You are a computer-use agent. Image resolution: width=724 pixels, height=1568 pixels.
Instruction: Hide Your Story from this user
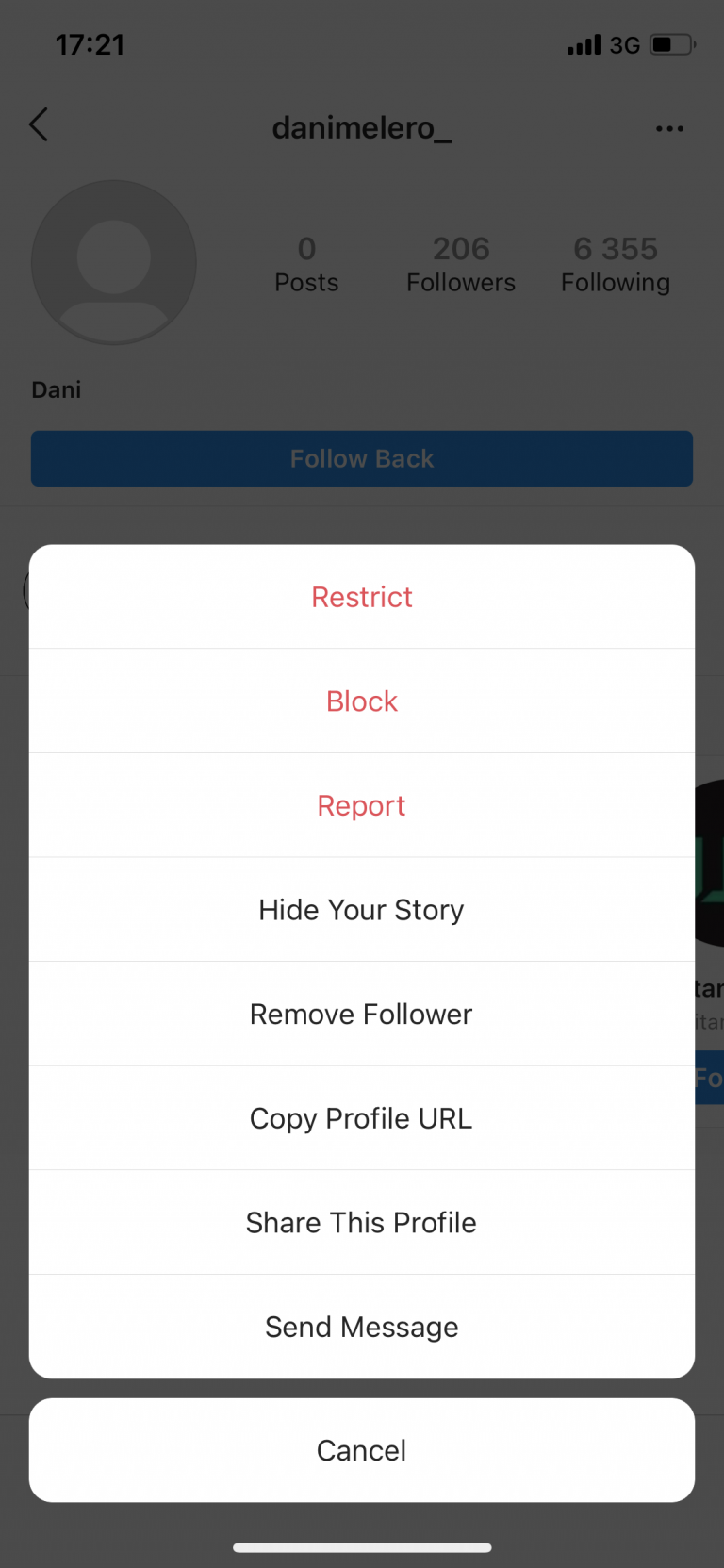pyautogui.click(x=362, y=909)
